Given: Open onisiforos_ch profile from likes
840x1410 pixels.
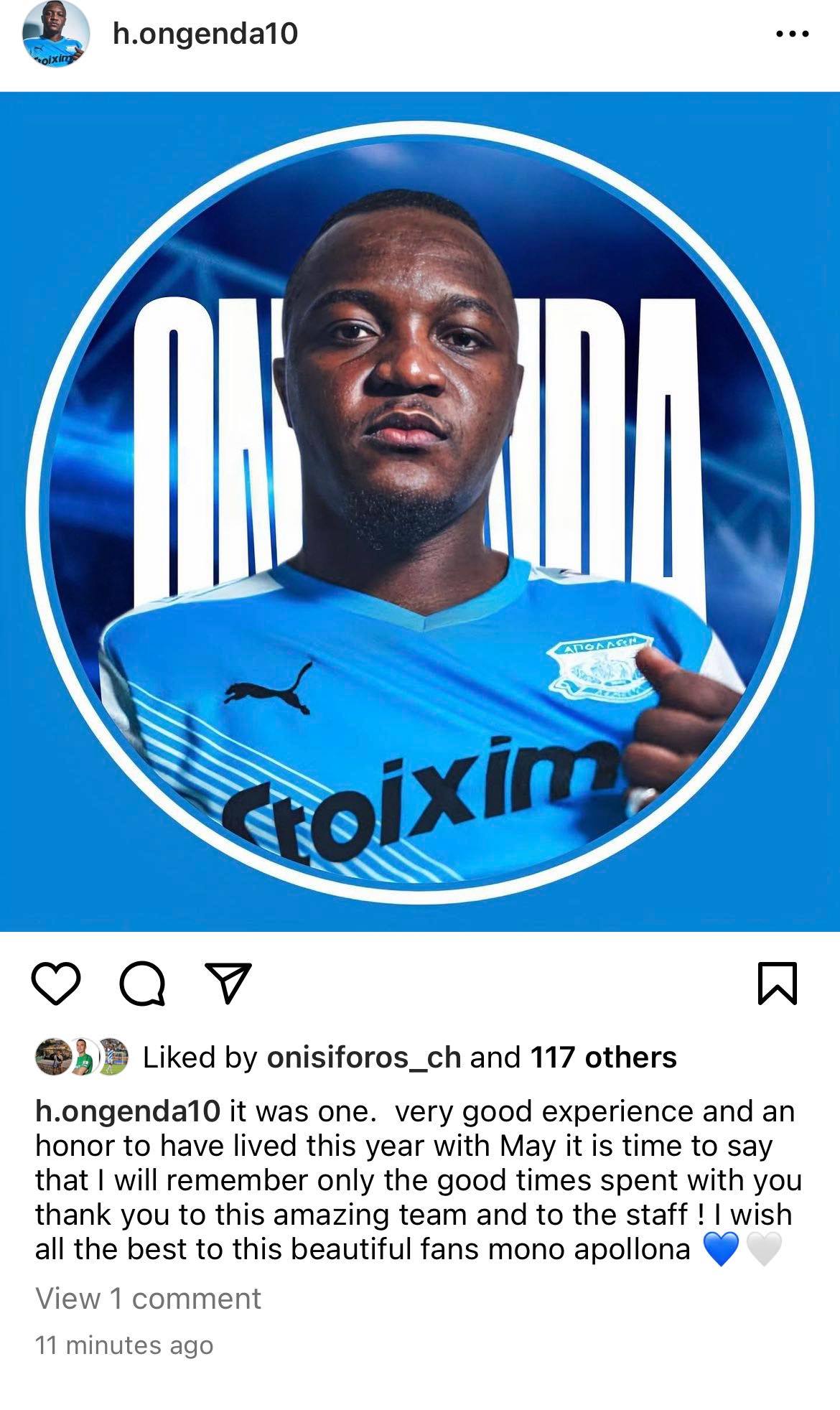Looking at the screenshot, I should coord(363,1057).
